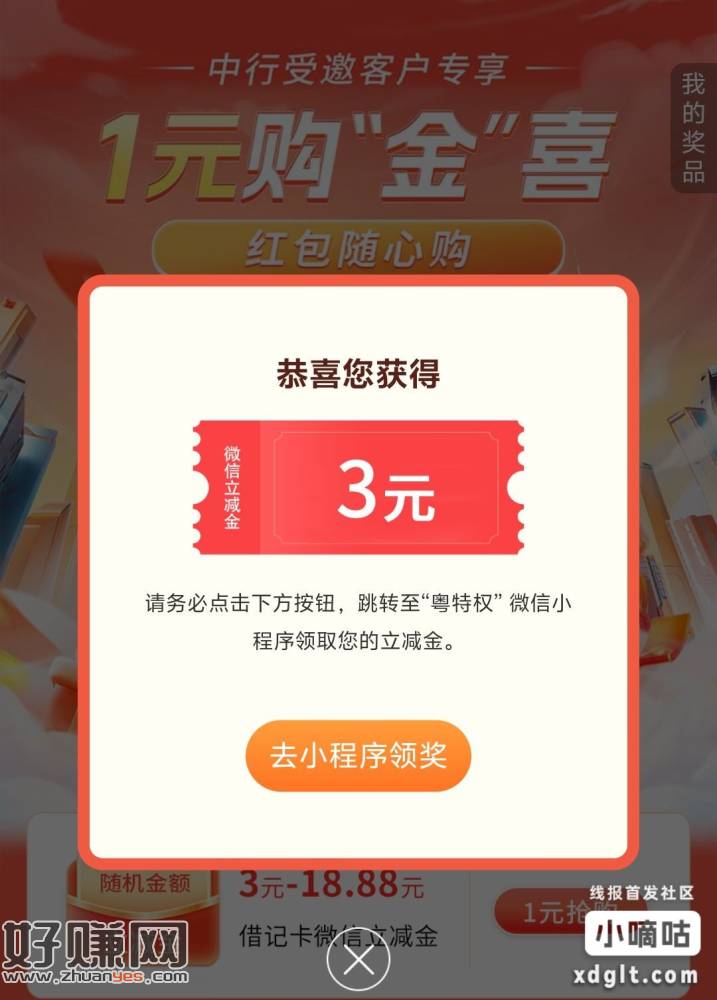Open 我的奖品 side tab

pyautogui.click(x=693, y=127)
